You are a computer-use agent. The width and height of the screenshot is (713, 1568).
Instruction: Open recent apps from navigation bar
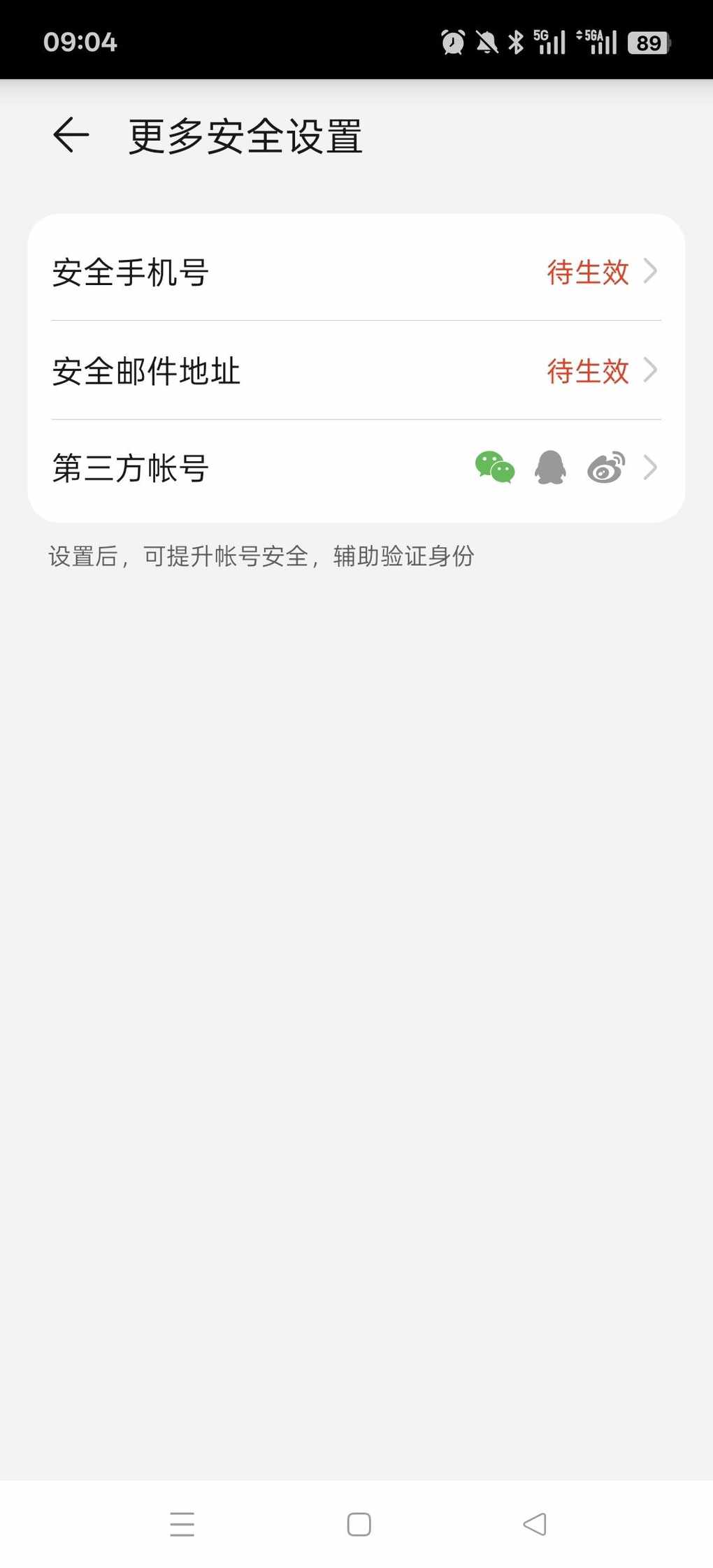pyautogui.click(x=182, y=1524)
